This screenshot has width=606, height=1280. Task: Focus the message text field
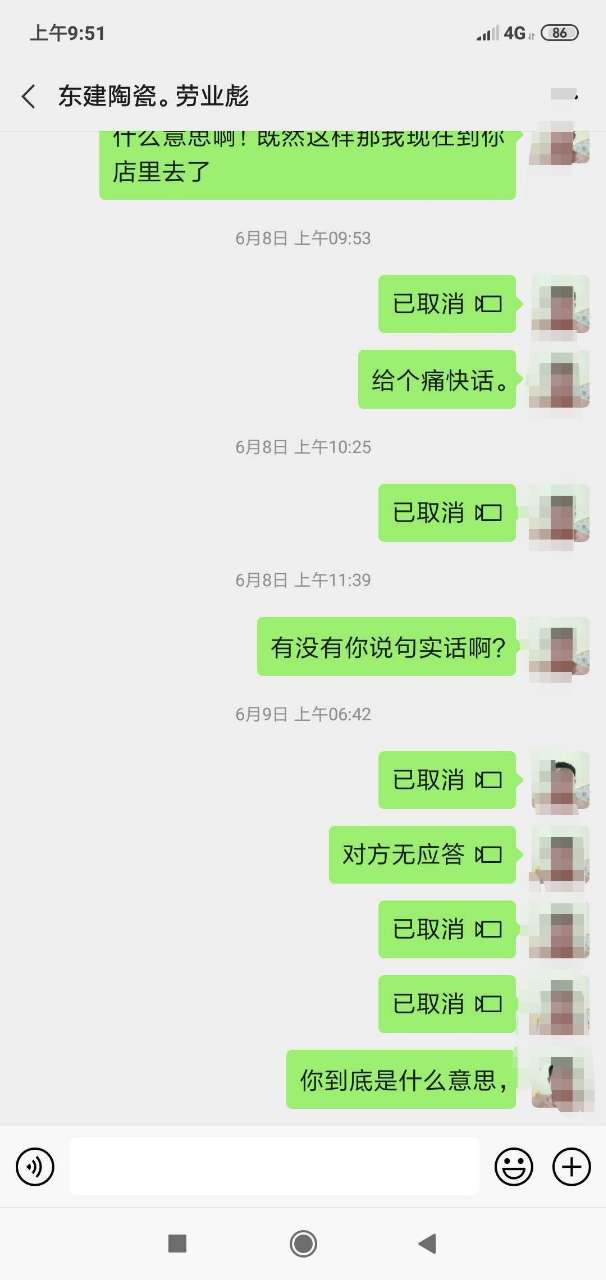pos(273,1166)
